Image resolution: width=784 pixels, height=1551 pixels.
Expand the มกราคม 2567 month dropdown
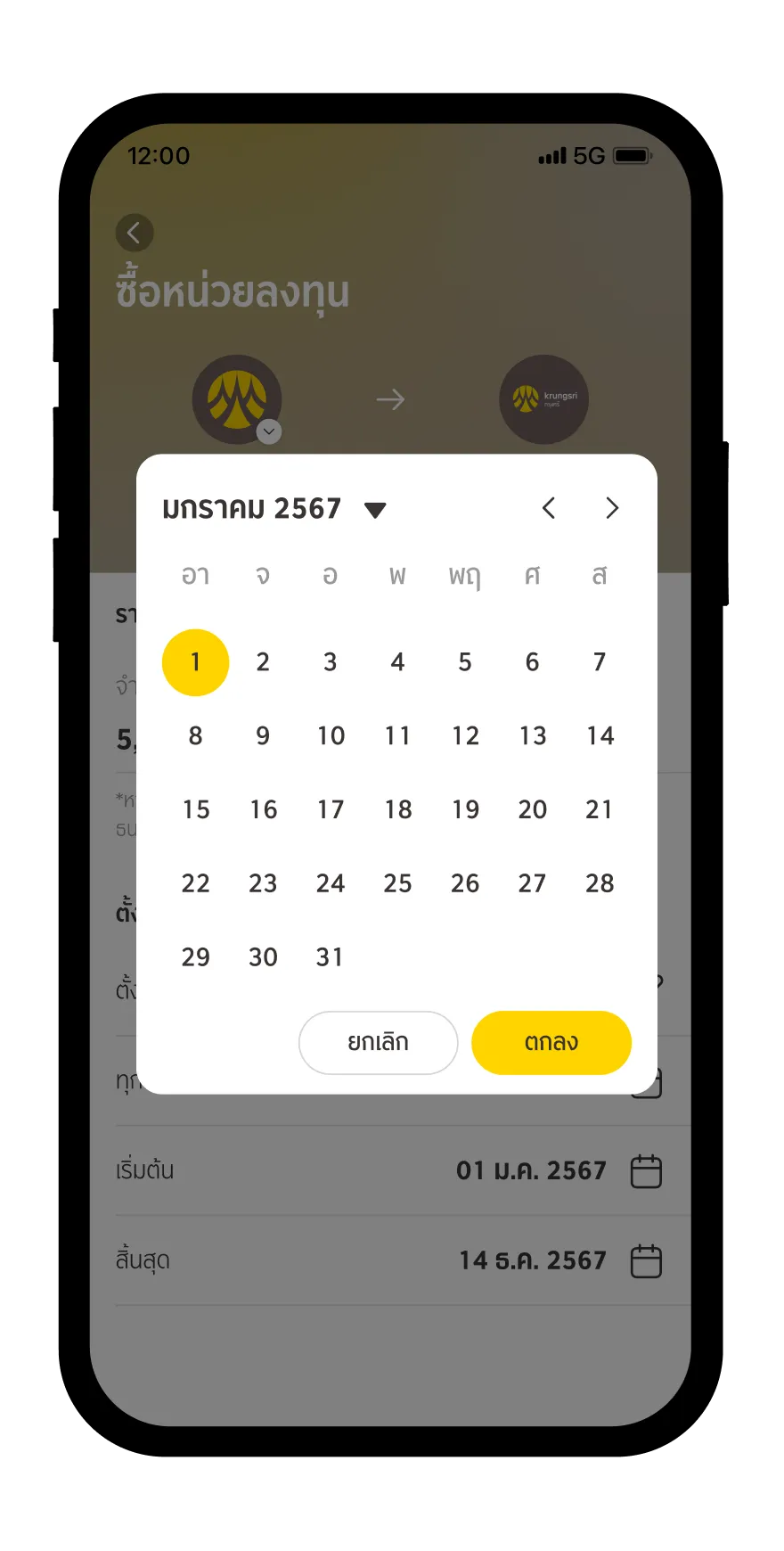pos(375,510)
